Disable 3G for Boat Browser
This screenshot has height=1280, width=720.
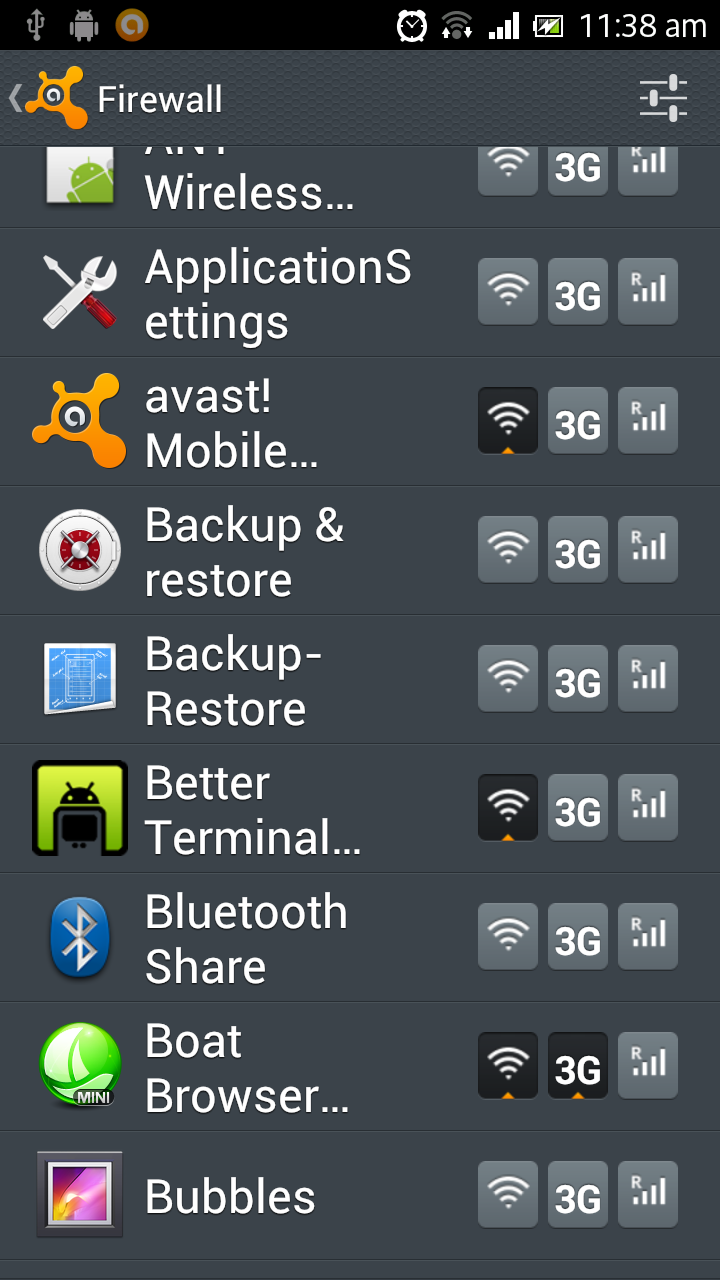[x=578, y=1066]
